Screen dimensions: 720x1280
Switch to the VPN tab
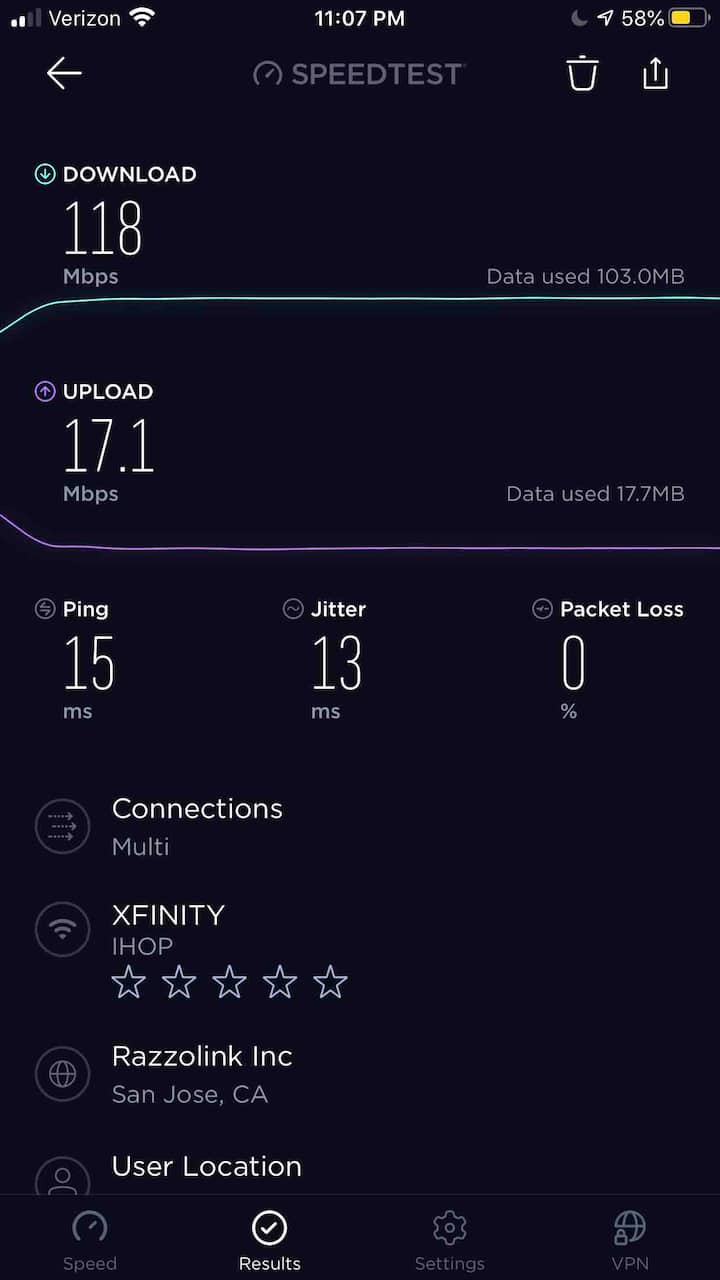[630, 1240]
